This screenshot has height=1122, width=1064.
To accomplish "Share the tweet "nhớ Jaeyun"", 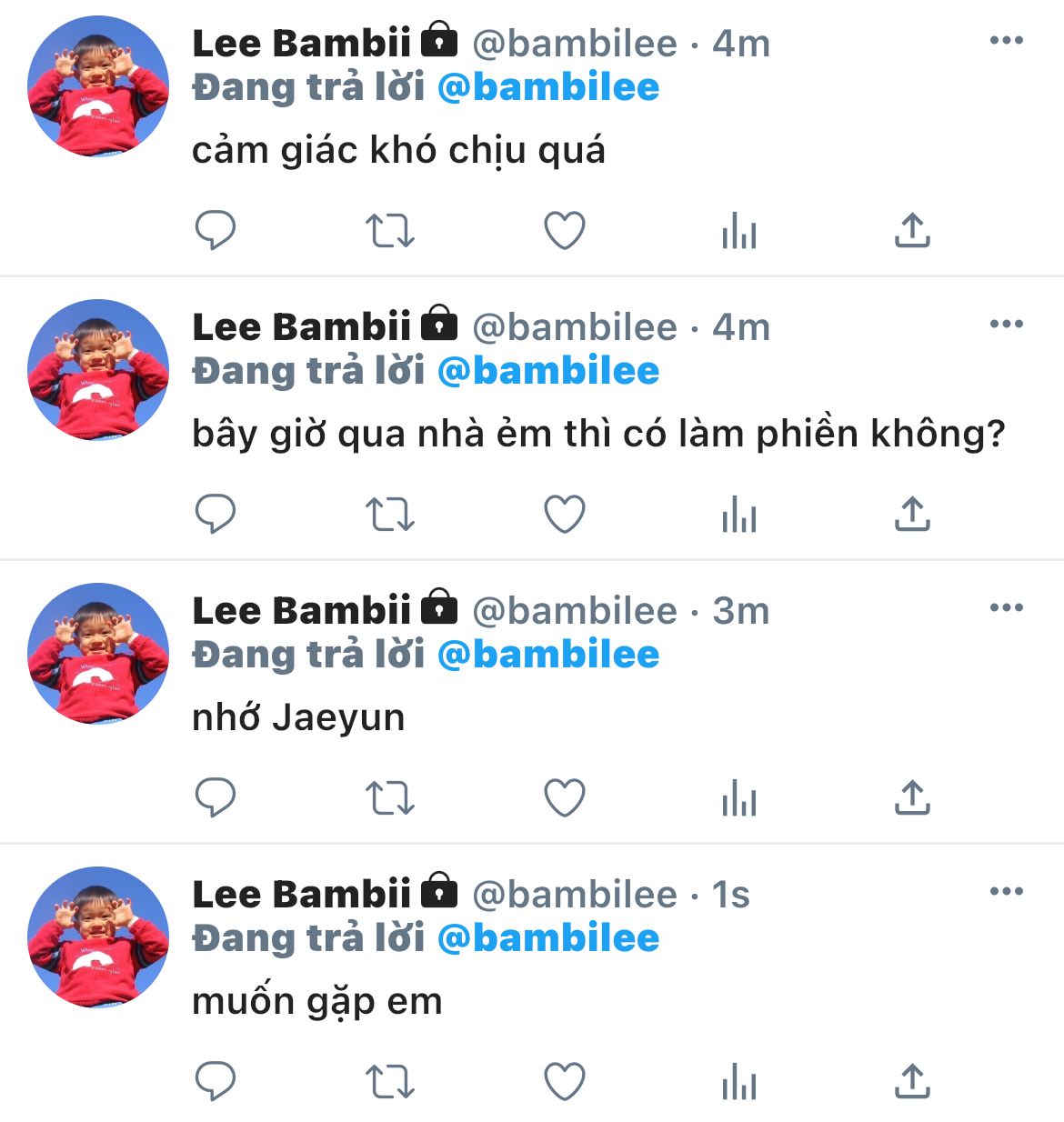I will [x=912, y=798].
